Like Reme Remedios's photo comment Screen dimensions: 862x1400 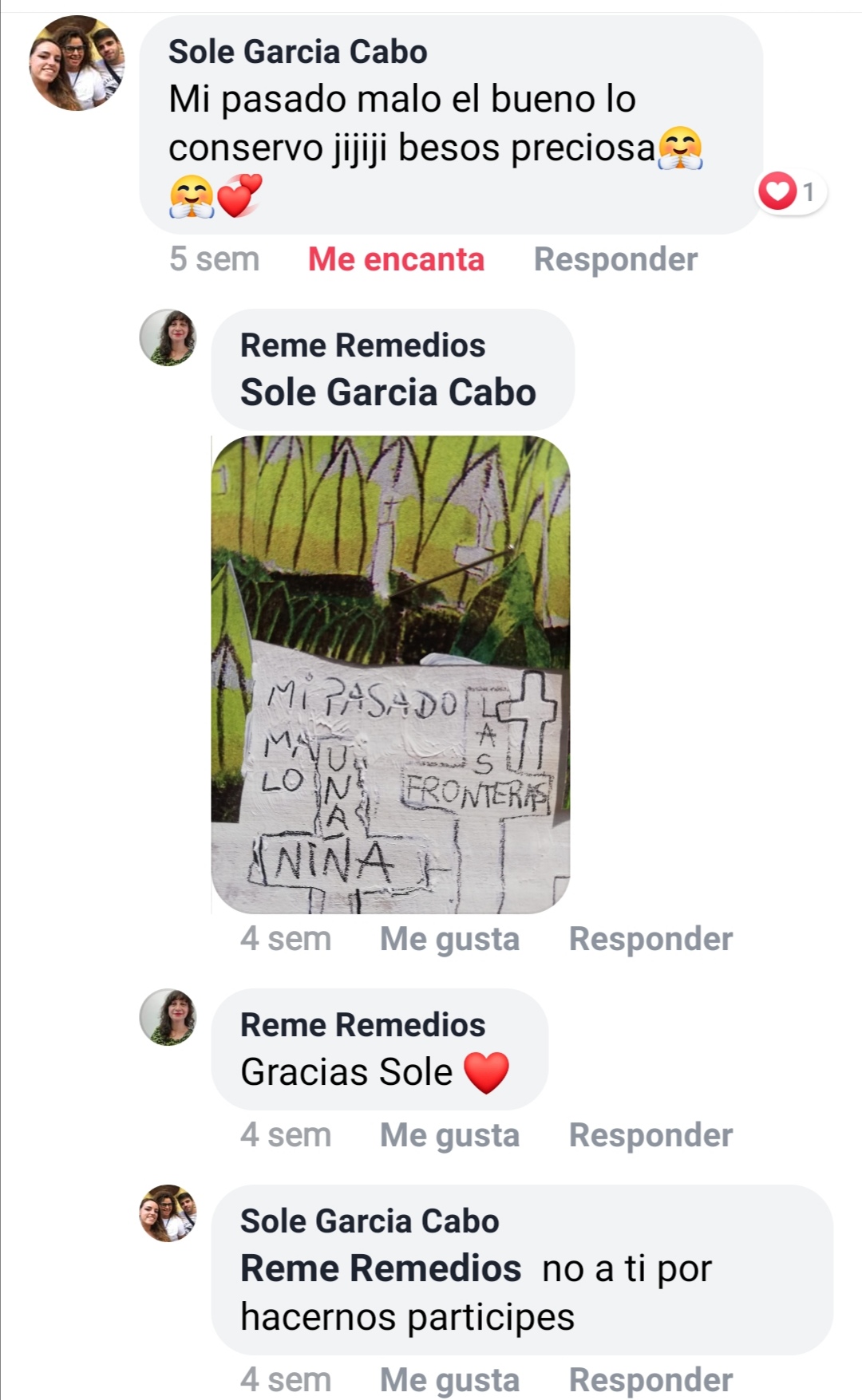449,939
